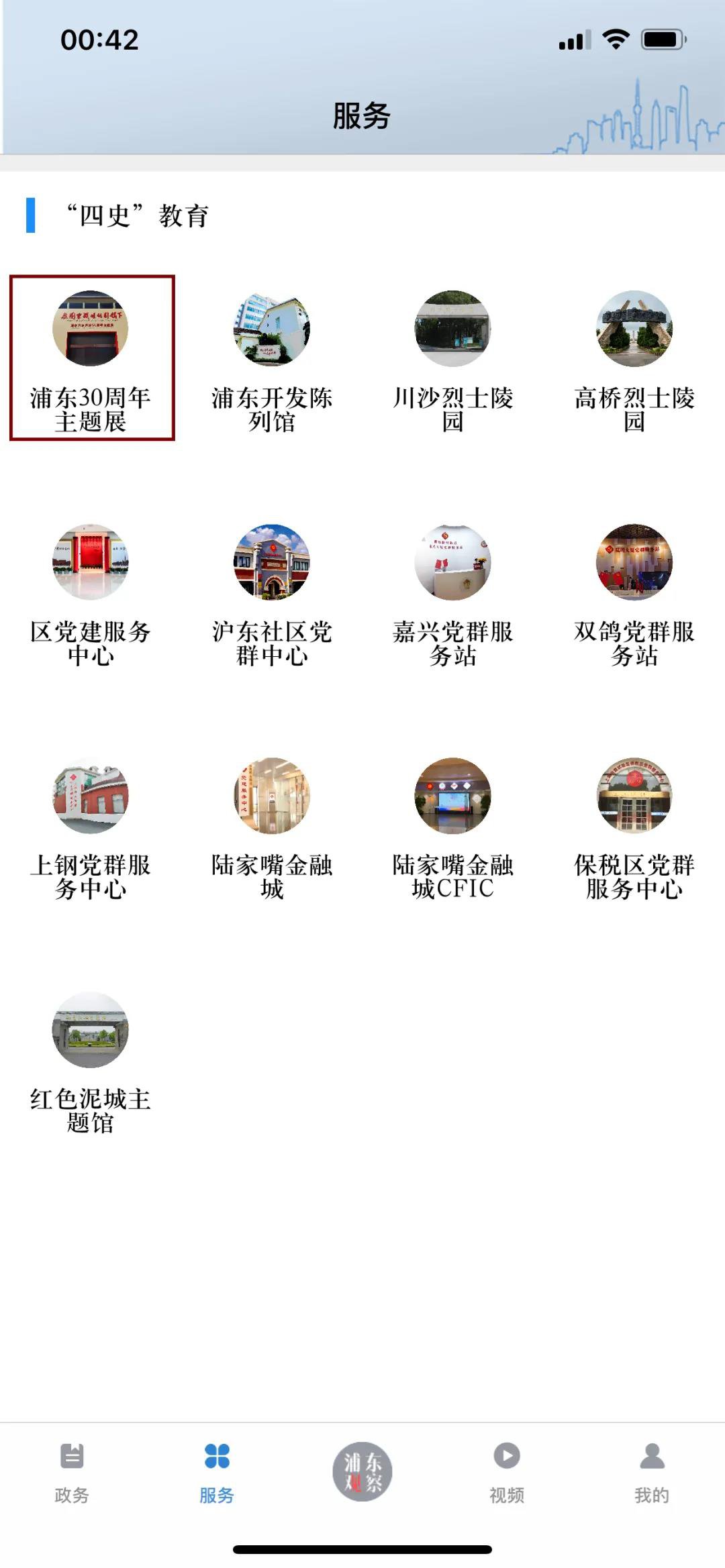The height and width of the screenshot is (1568, 725).
Task: Go to the 我的 tab
Action: click(652, 1473)
